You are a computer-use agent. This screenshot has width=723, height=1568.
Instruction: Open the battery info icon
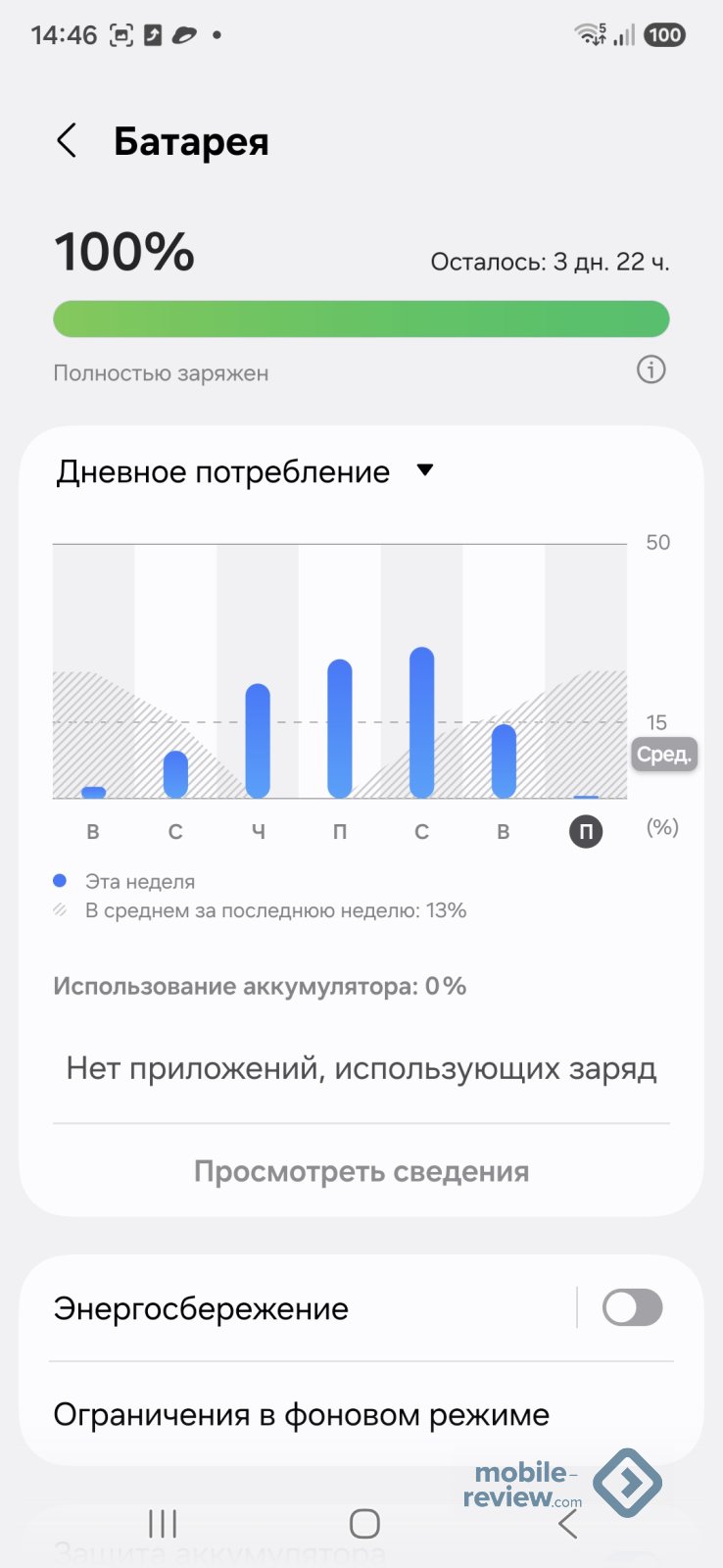(x=651, y=370)
